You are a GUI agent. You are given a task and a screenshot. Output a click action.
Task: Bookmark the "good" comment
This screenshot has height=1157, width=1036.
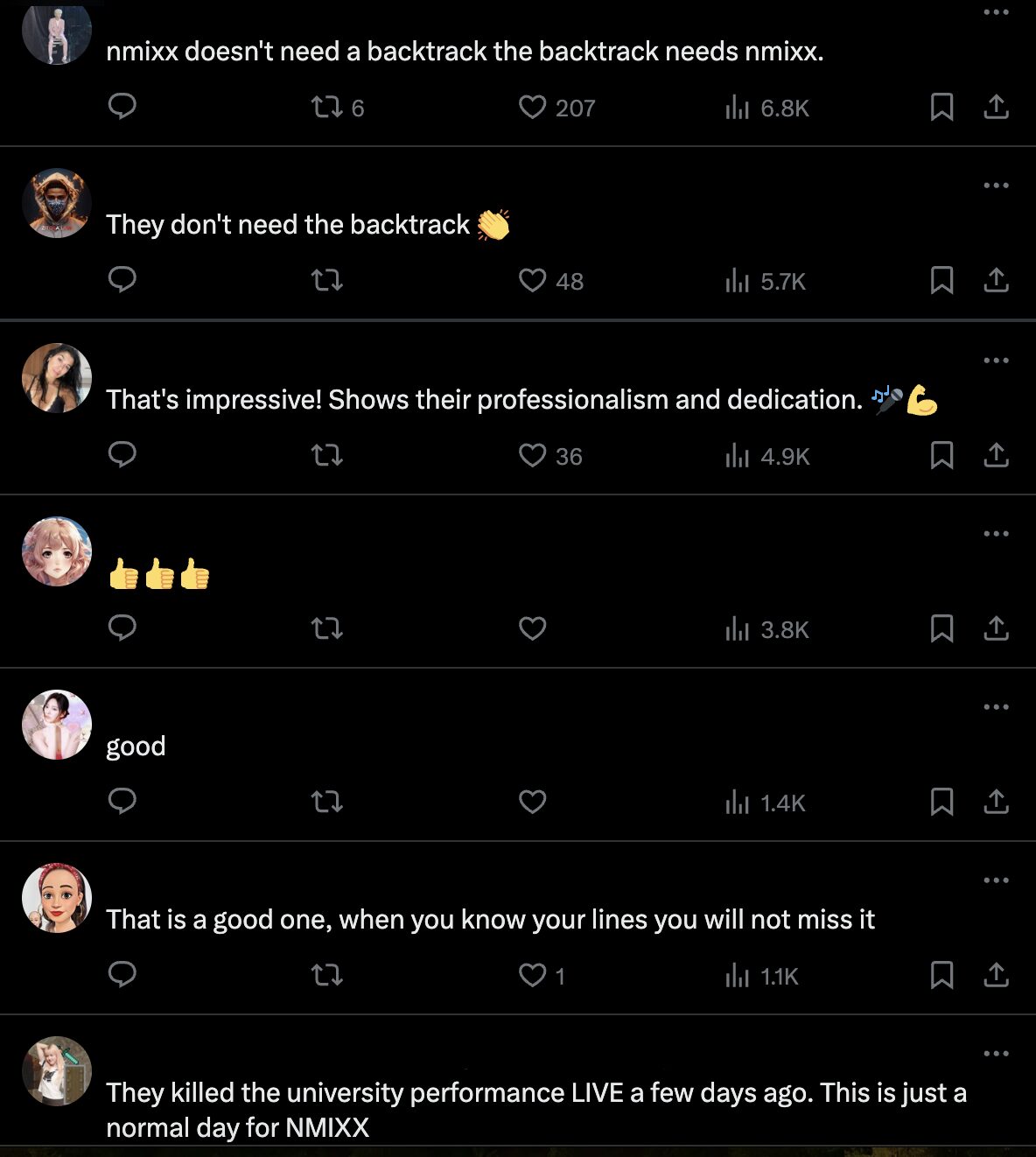941,802
